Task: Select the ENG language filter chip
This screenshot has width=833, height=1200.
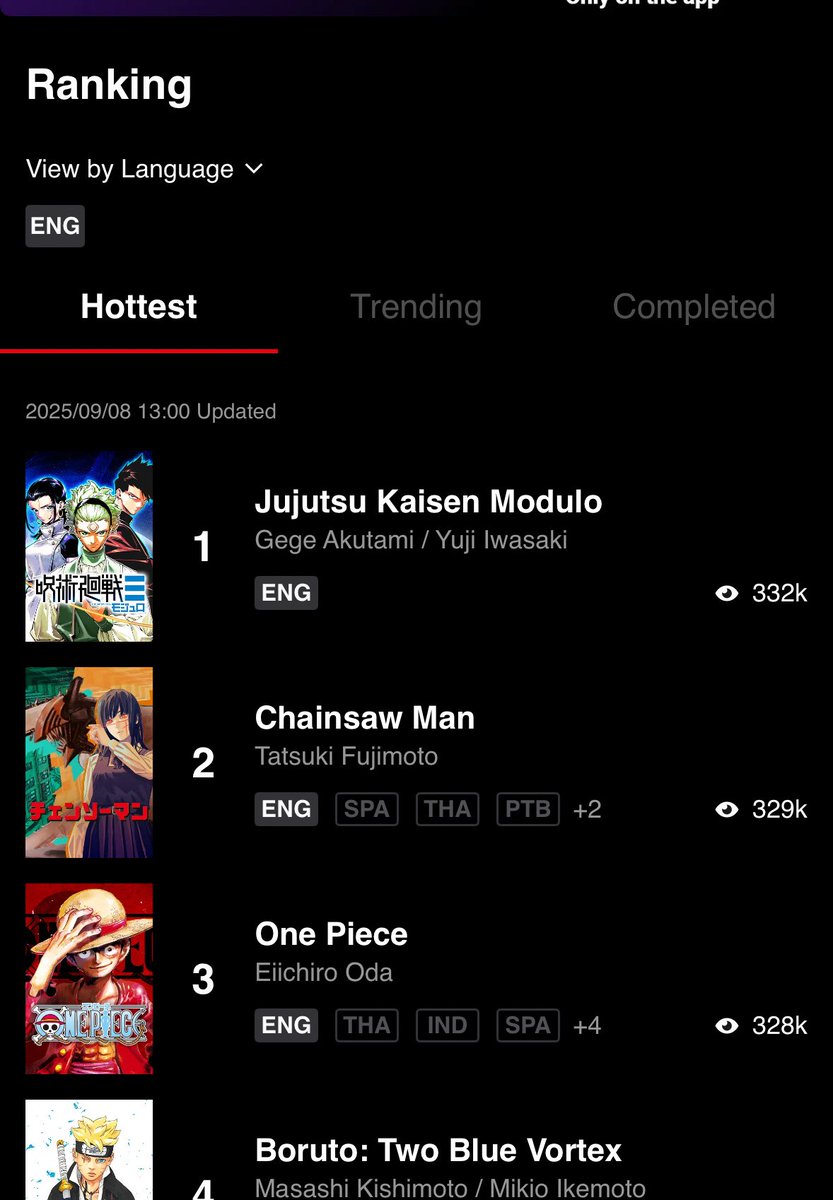Action: (55, 226)
